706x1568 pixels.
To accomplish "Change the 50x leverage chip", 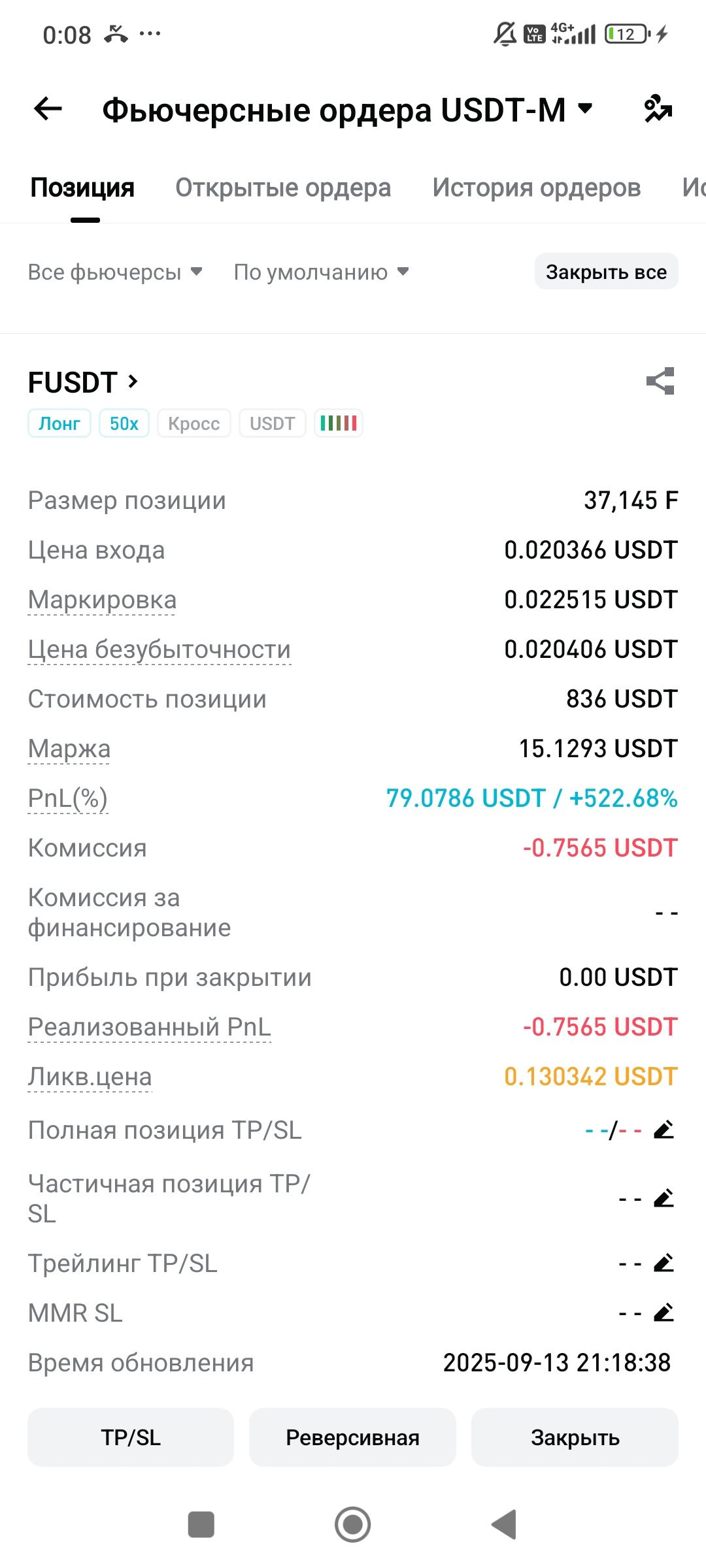I will 124,423.
